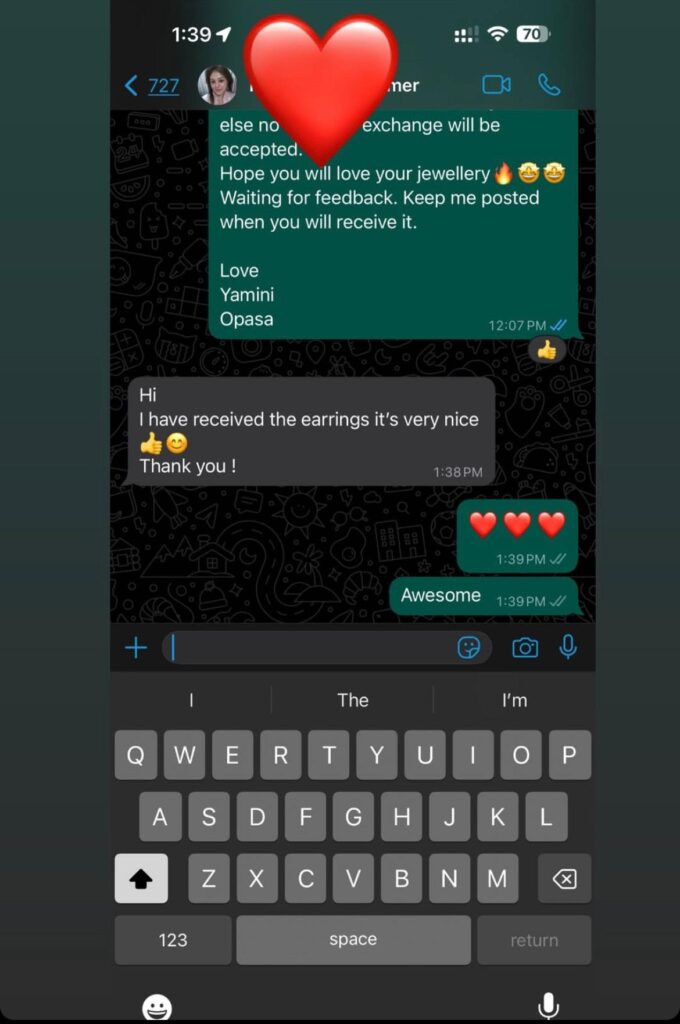Image resolution: width=680 pixels, height=1024 pixels.
Task: Tap the shift key
Action: click(141, 879)
